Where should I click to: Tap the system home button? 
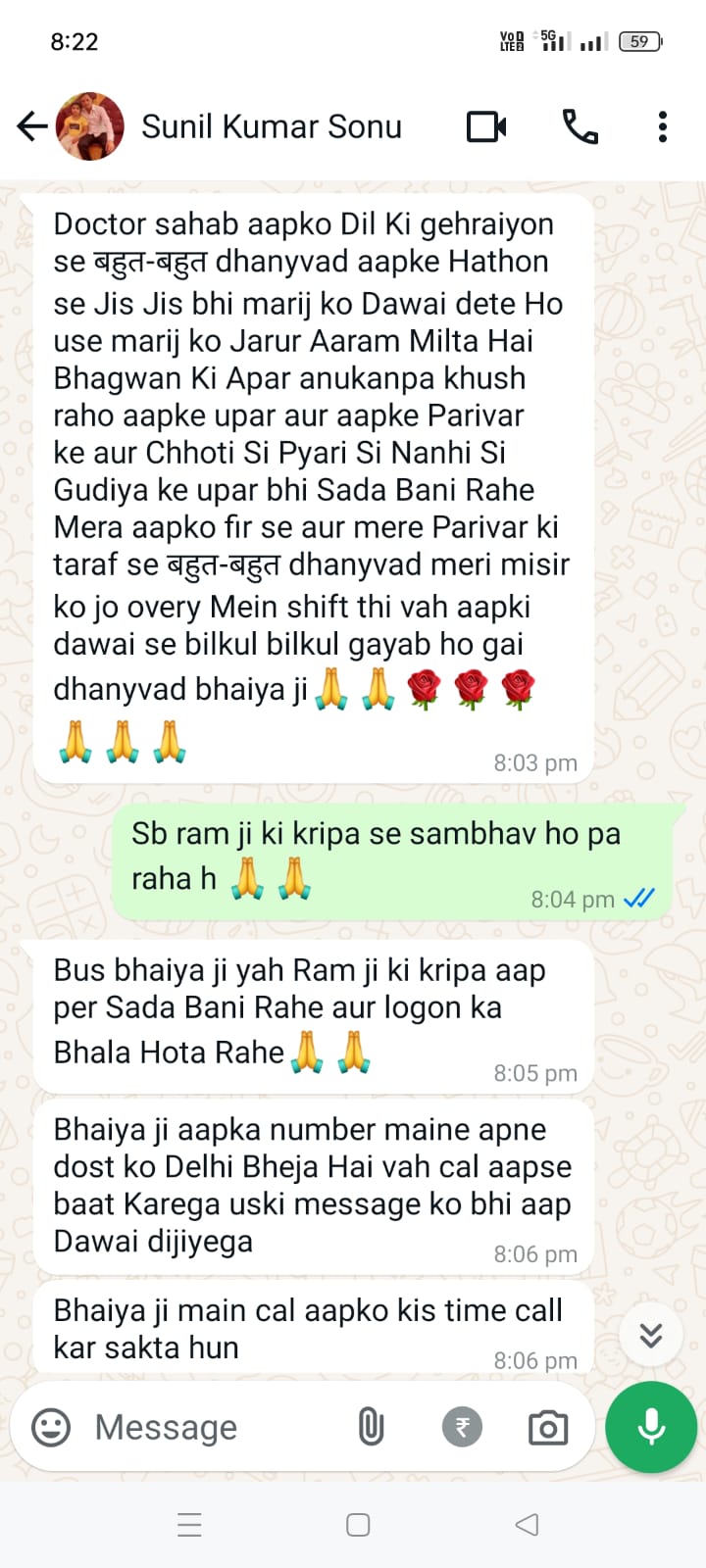[x=358, y=1525]
